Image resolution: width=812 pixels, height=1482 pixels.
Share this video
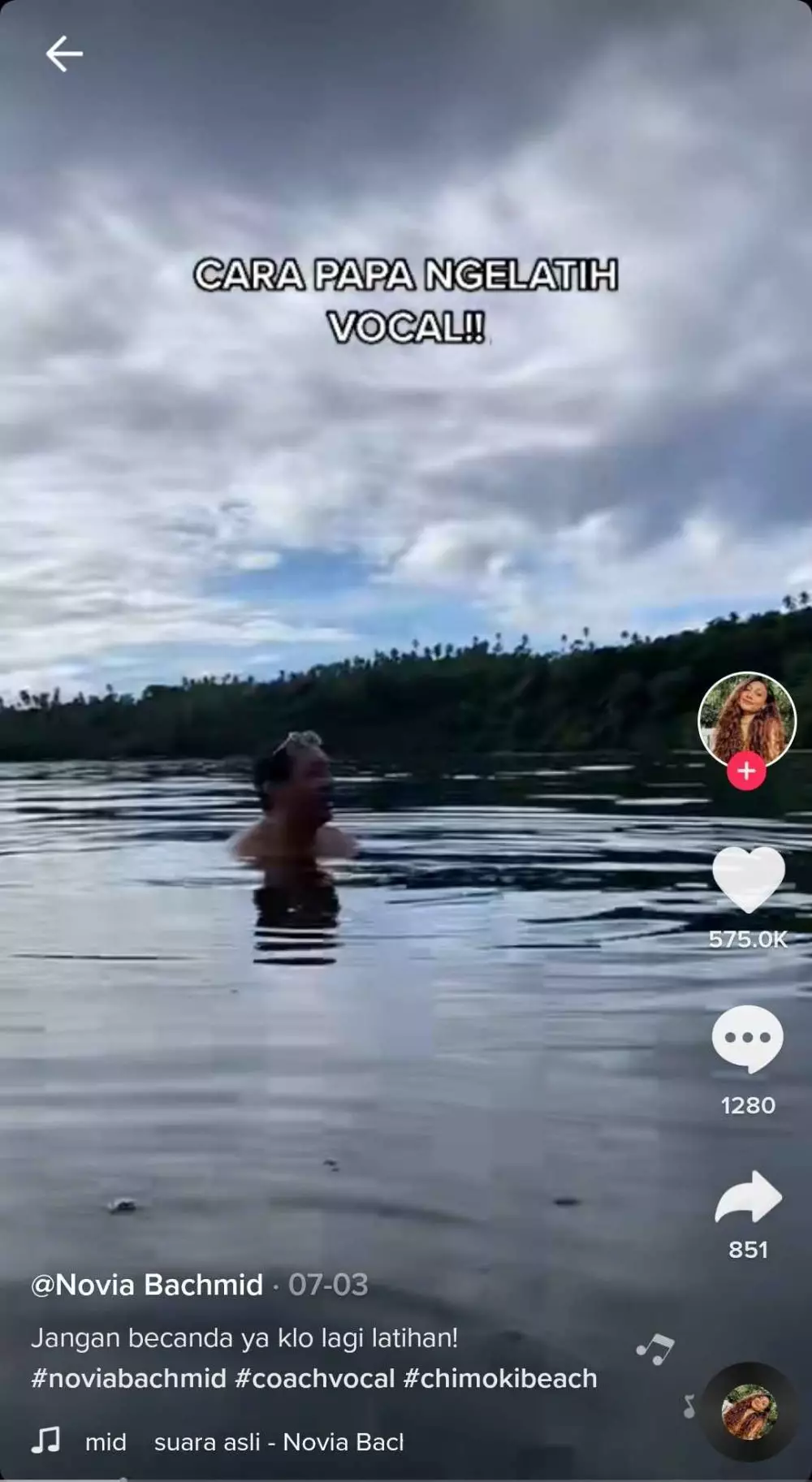tap(748, 1197)
